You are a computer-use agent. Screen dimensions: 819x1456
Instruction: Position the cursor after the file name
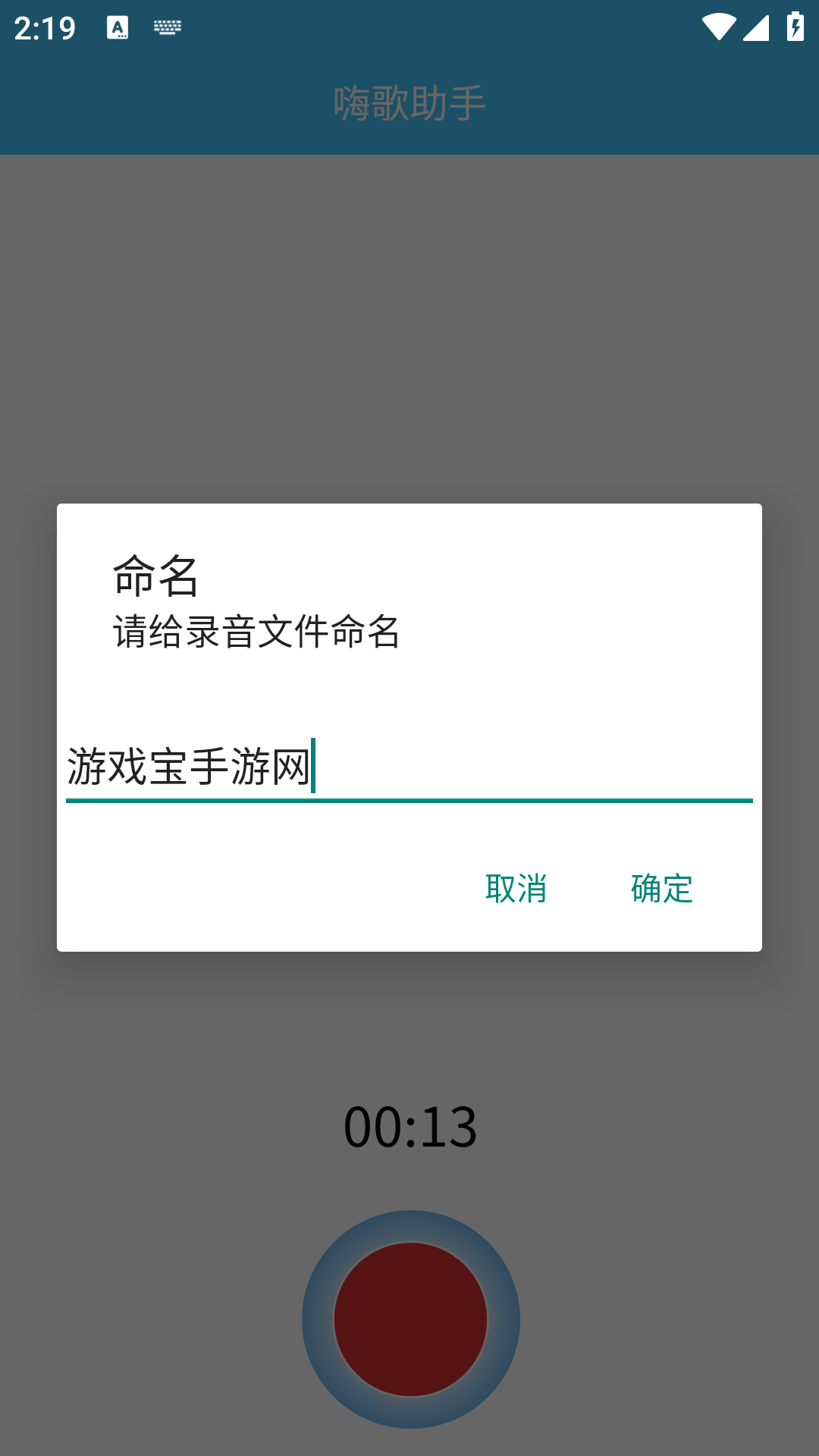313,767
